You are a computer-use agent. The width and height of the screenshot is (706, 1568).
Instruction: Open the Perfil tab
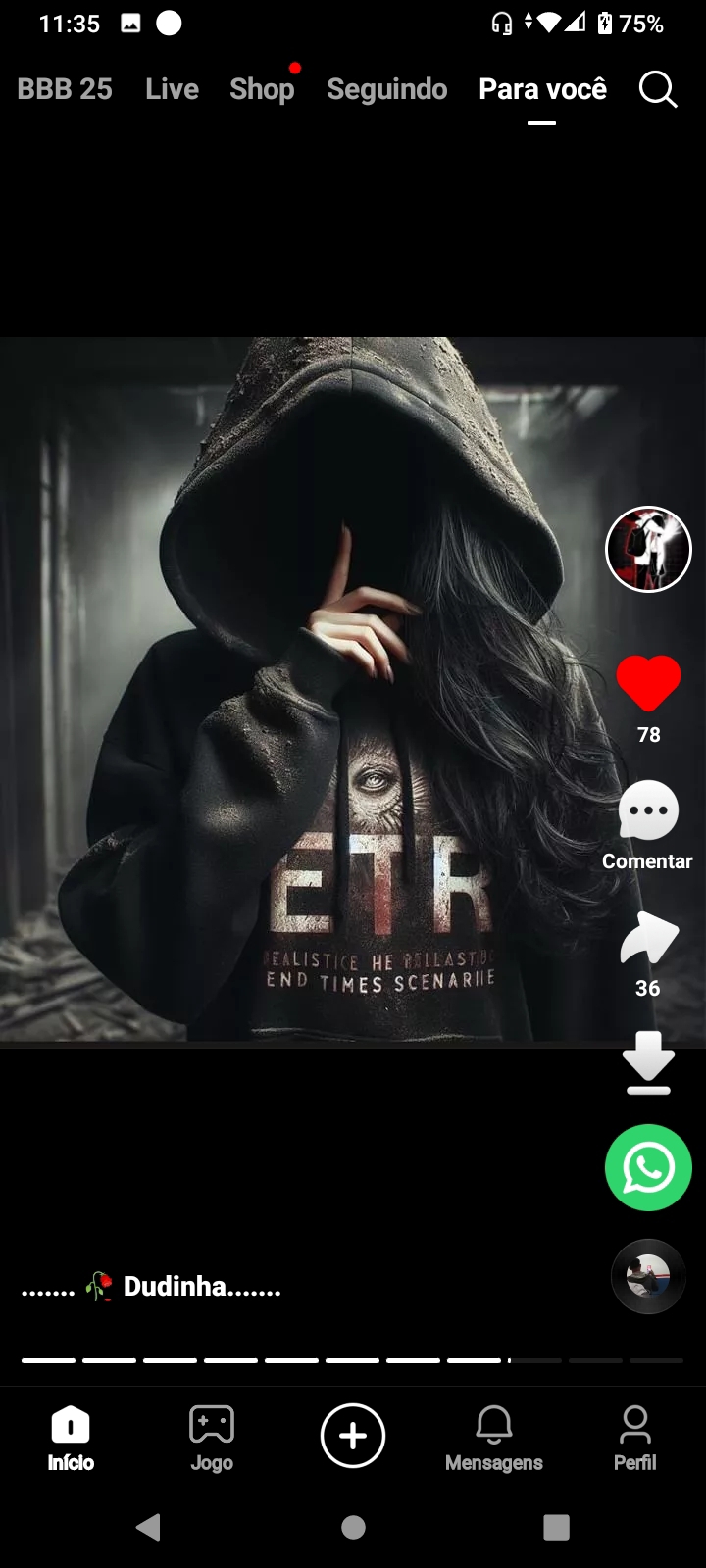pyautogui.click(x=635, y=1438)
